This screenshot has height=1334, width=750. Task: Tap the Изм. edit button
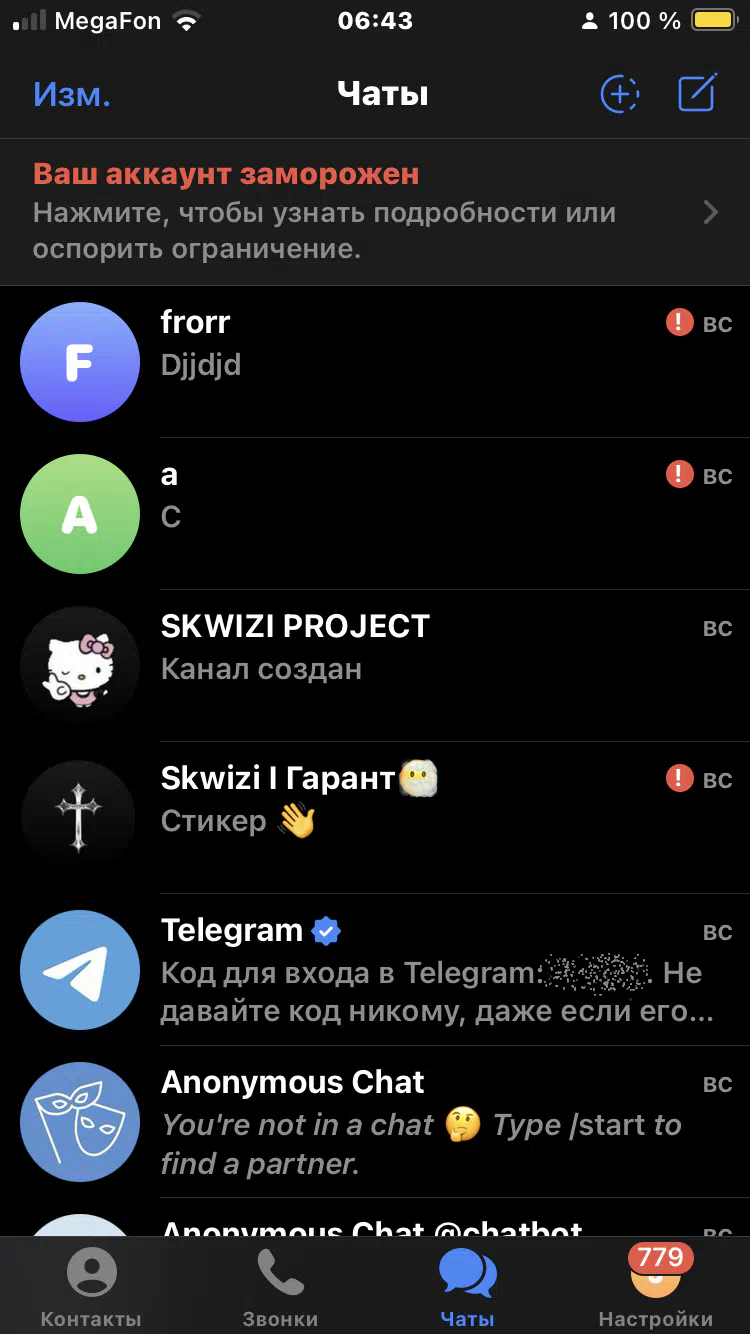pyautogui.click(x=72, y=95)
